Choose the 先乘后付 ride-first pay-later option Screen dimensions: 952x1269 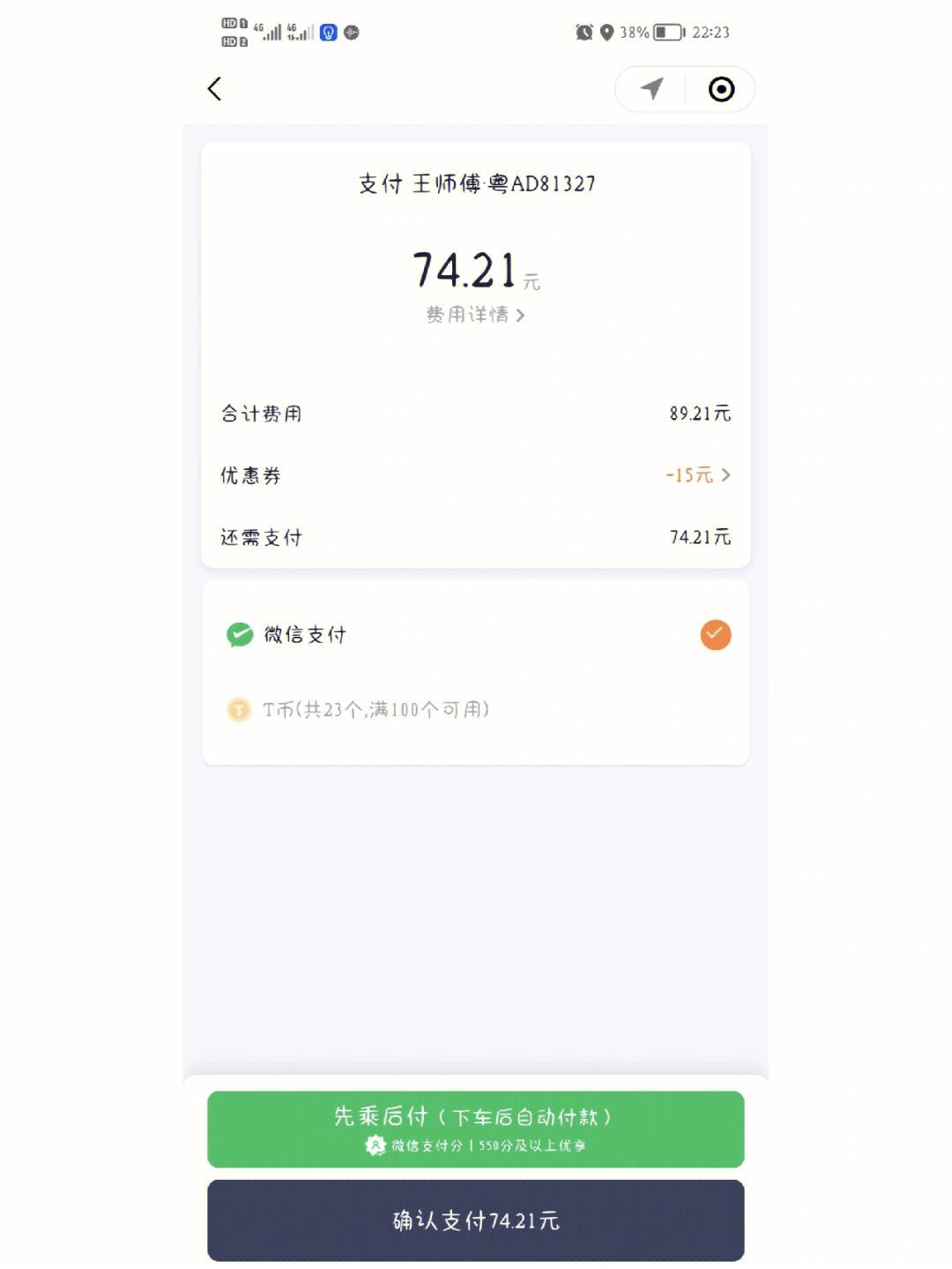[475, 1129]
